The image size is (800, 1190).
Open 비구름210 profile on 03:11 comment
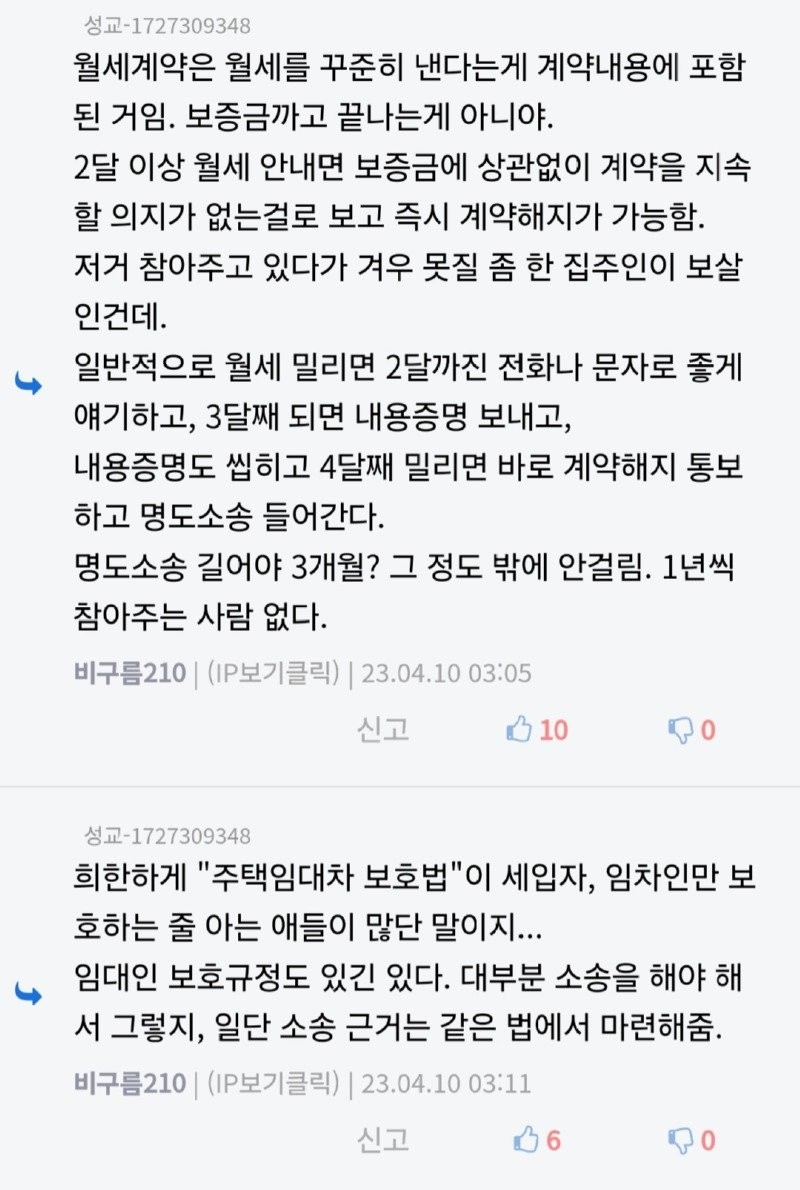130,1083
